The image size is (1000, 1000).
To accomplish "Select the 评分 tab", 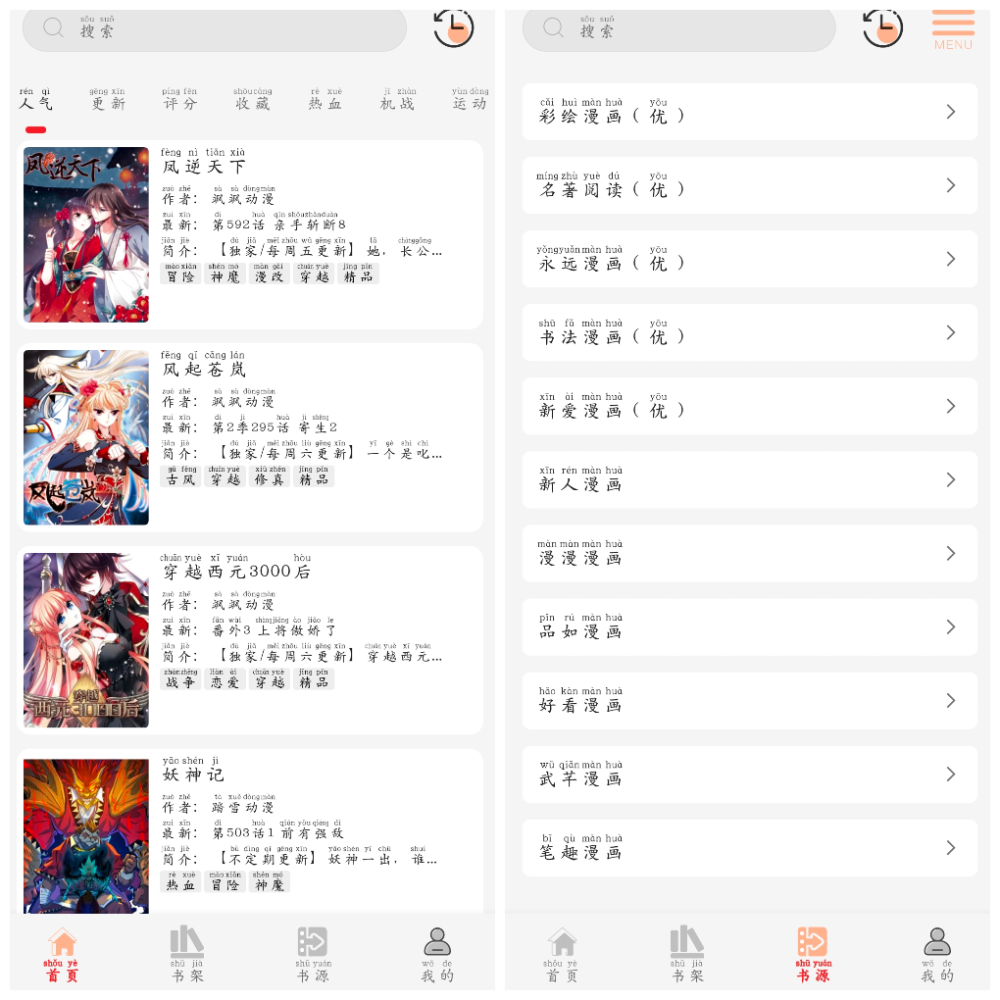I will click(180, 101).
